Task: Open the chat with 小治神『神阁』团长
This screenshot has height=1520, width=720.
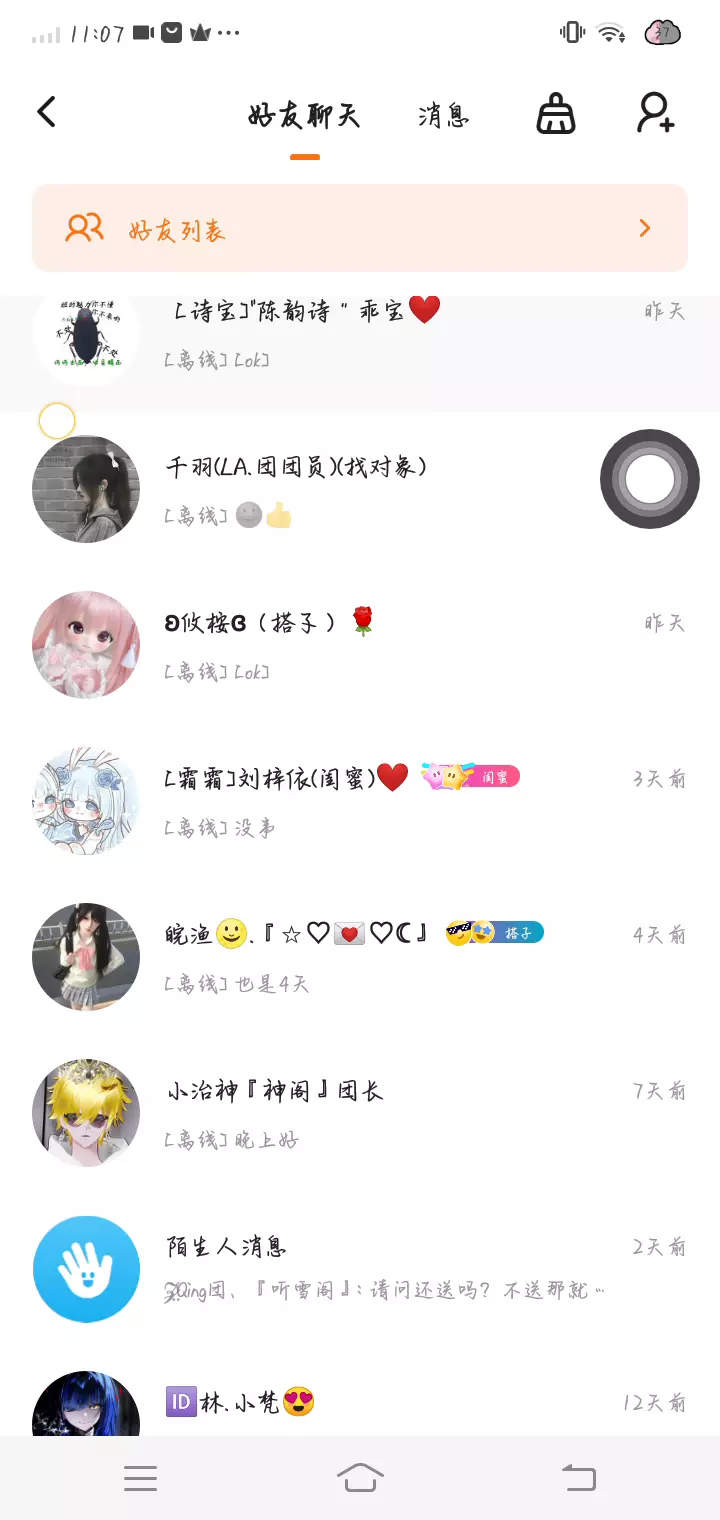Action: pyautogui.click(x=360, y=1112)
